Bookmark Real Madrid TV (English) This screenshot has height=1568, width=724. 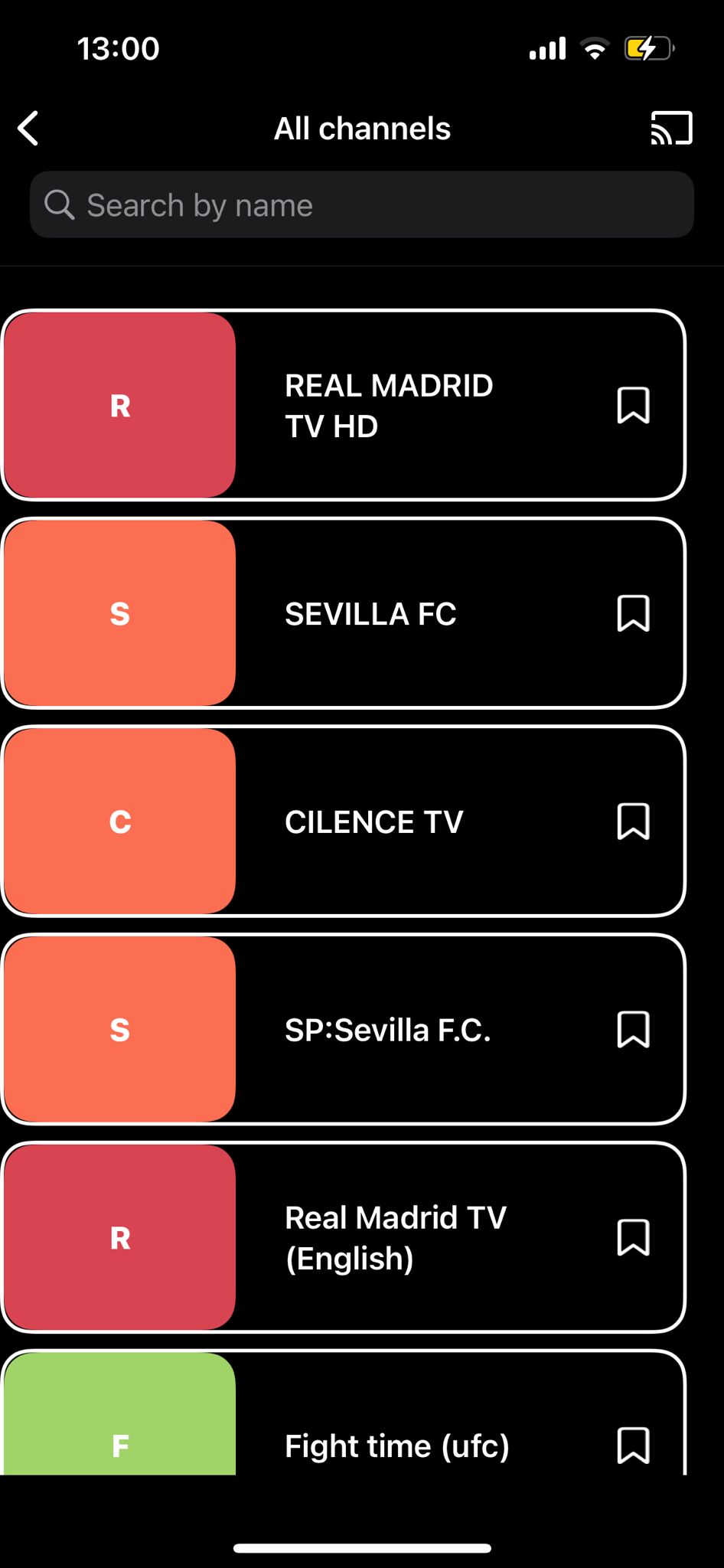click(x=633, y=1238)
